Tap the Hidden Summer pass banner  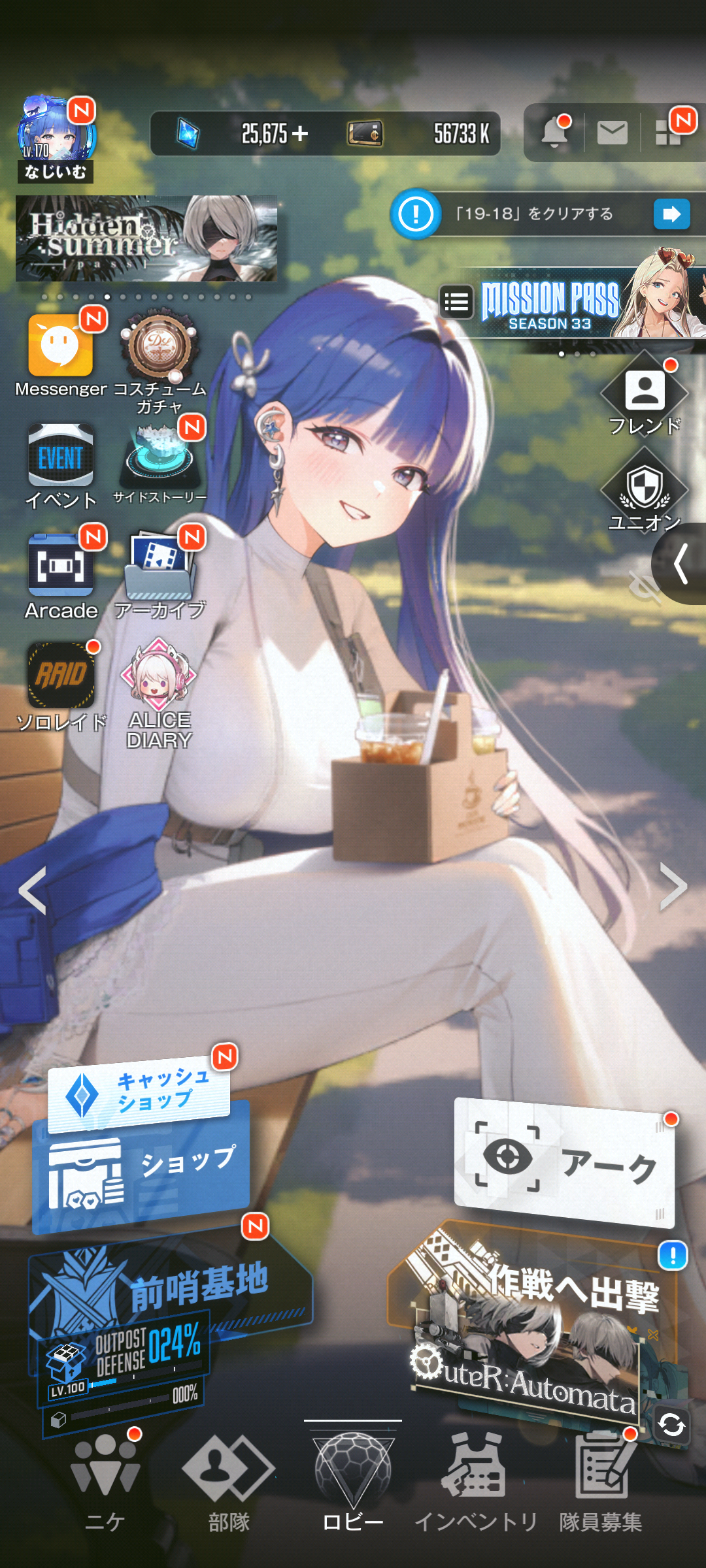[x=146, y=238]
